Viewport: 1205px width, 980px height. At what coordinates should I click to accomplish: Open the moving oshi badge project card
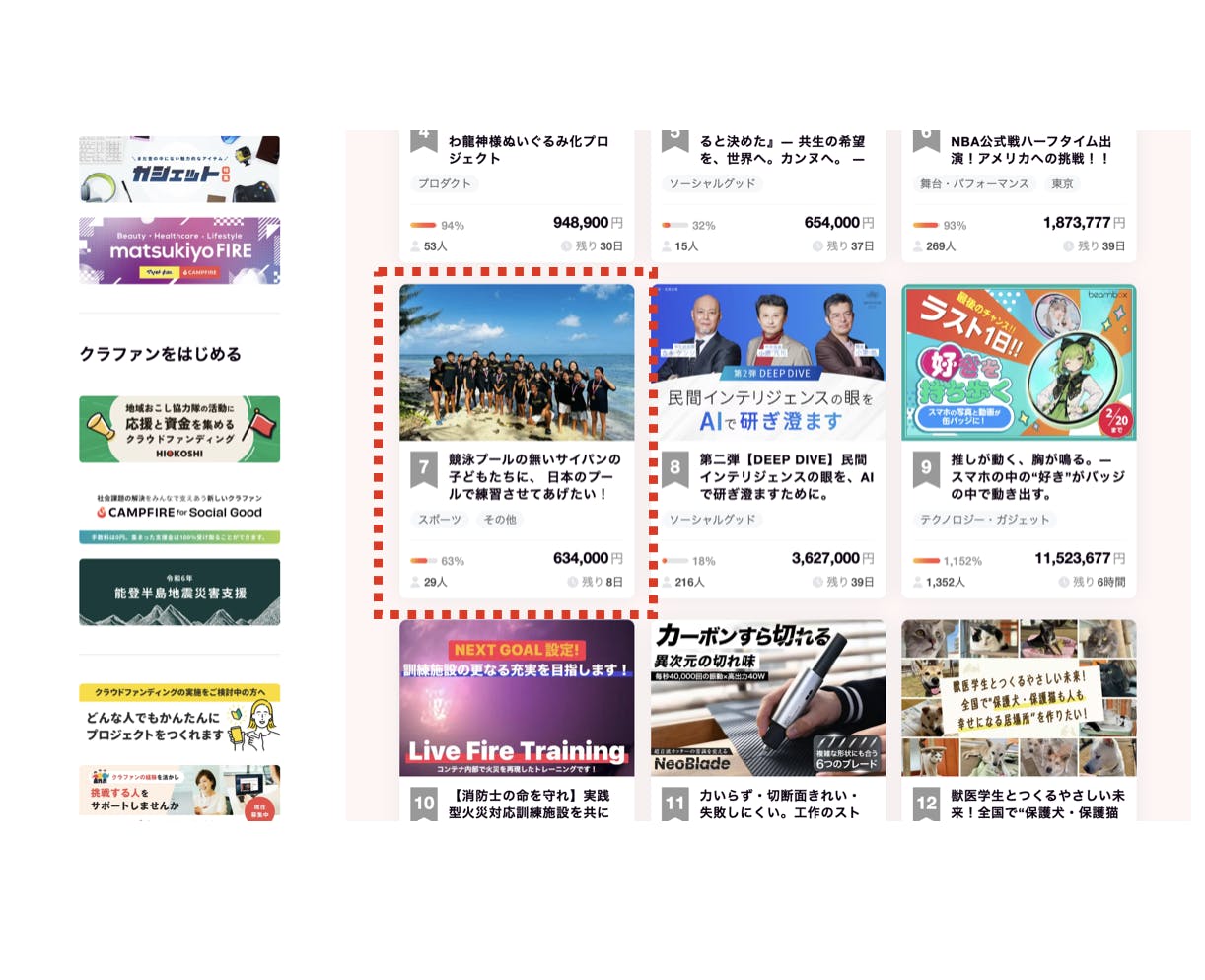1019,363
